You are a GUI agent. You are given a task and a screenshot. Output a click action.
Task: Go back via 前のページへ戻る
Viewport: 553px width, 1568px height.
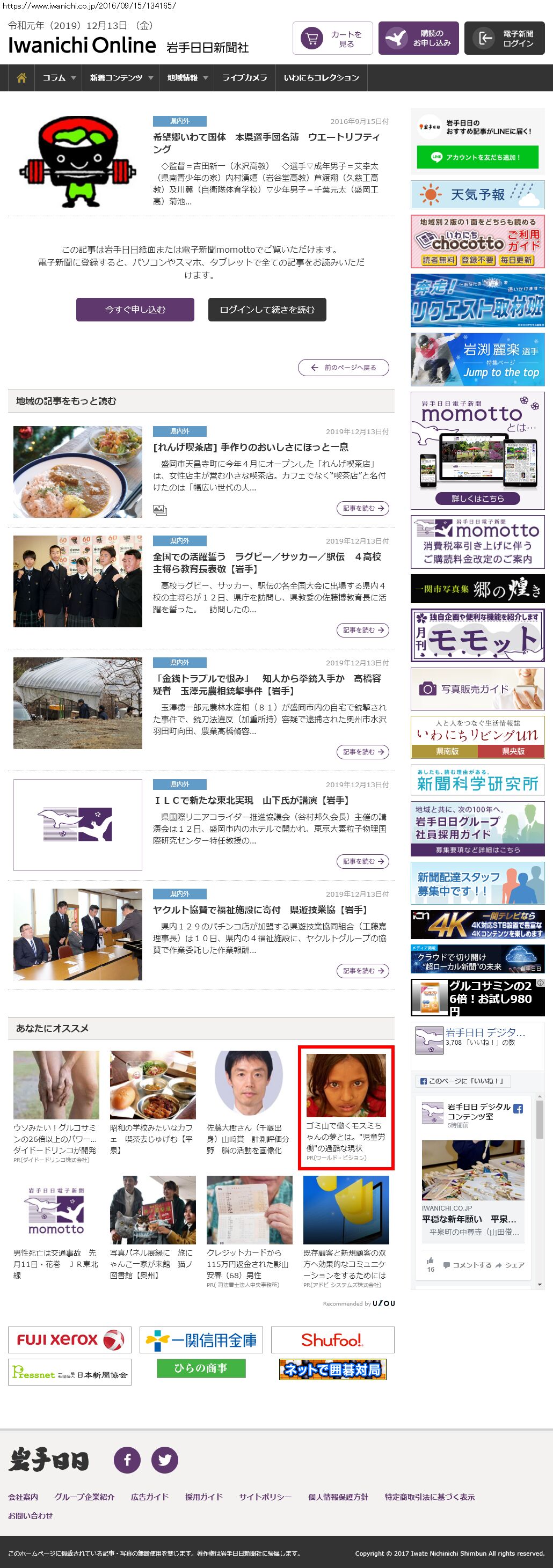pos(344,368)
